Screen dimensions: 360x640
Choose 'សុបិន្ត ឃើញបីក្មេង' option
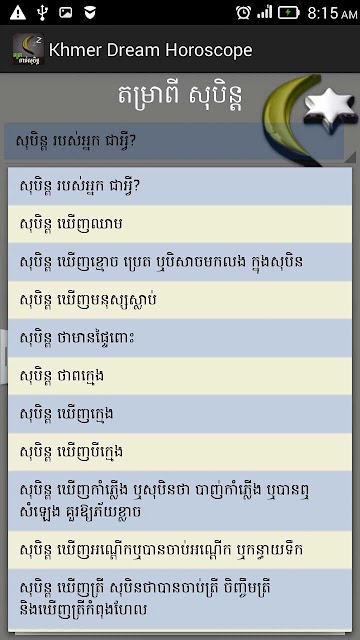click(x=180, y=452)
